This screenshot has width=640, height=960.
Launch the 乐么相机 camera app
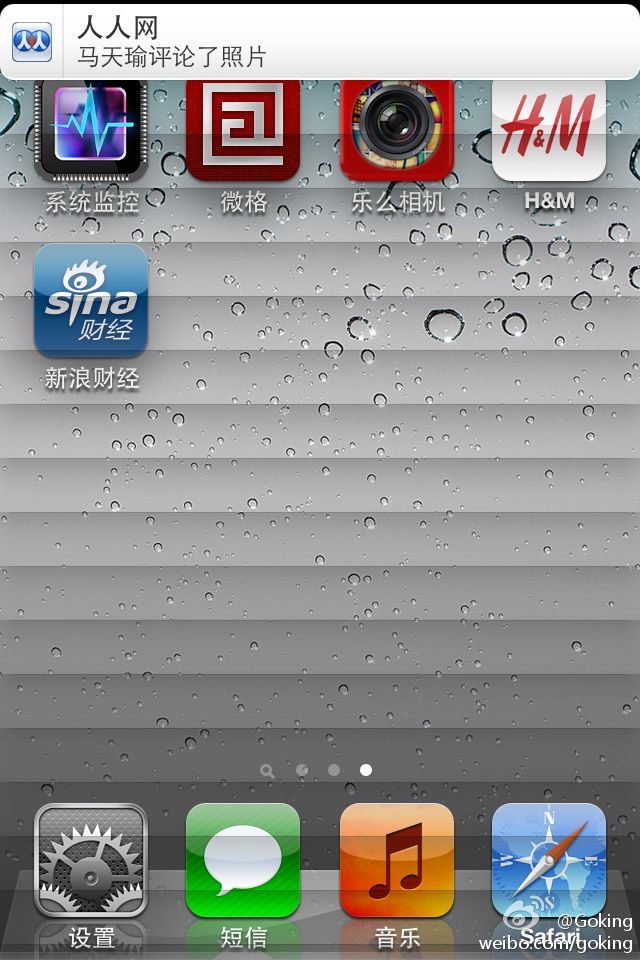pyautogui.click(x=397, y=132)
